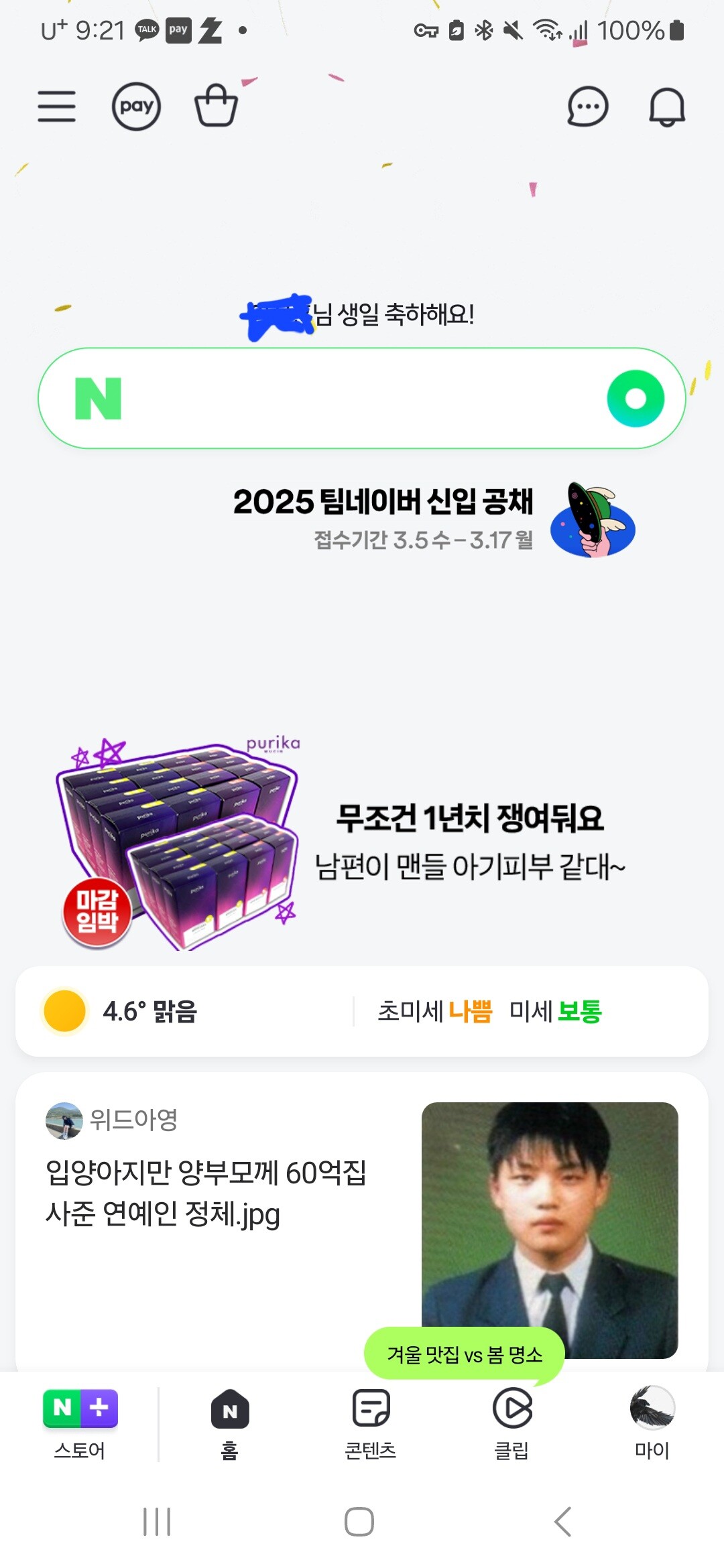724x1568 pixels.
Task: Open the hamburger menu
Action: [57, 107]
